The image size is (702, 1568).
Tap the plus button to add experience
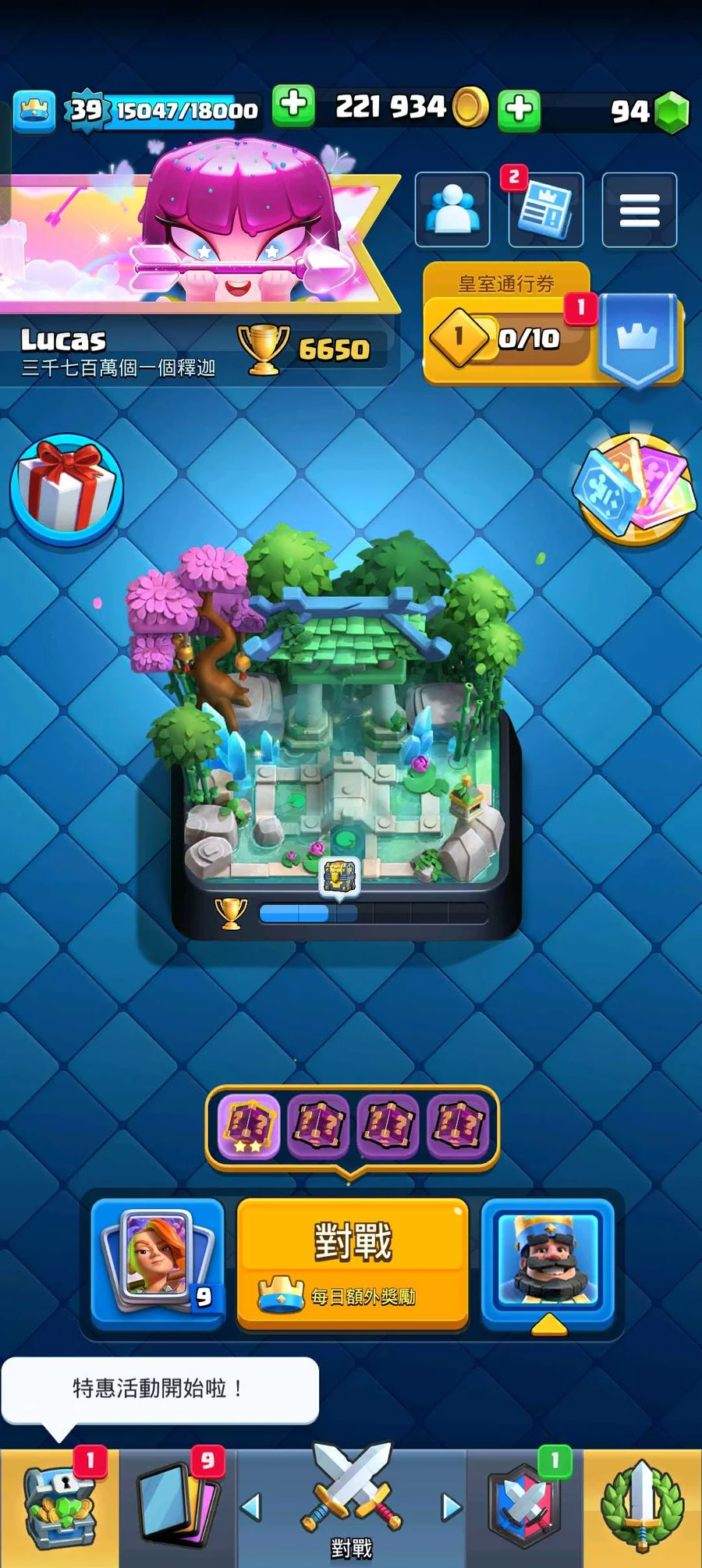293,106
